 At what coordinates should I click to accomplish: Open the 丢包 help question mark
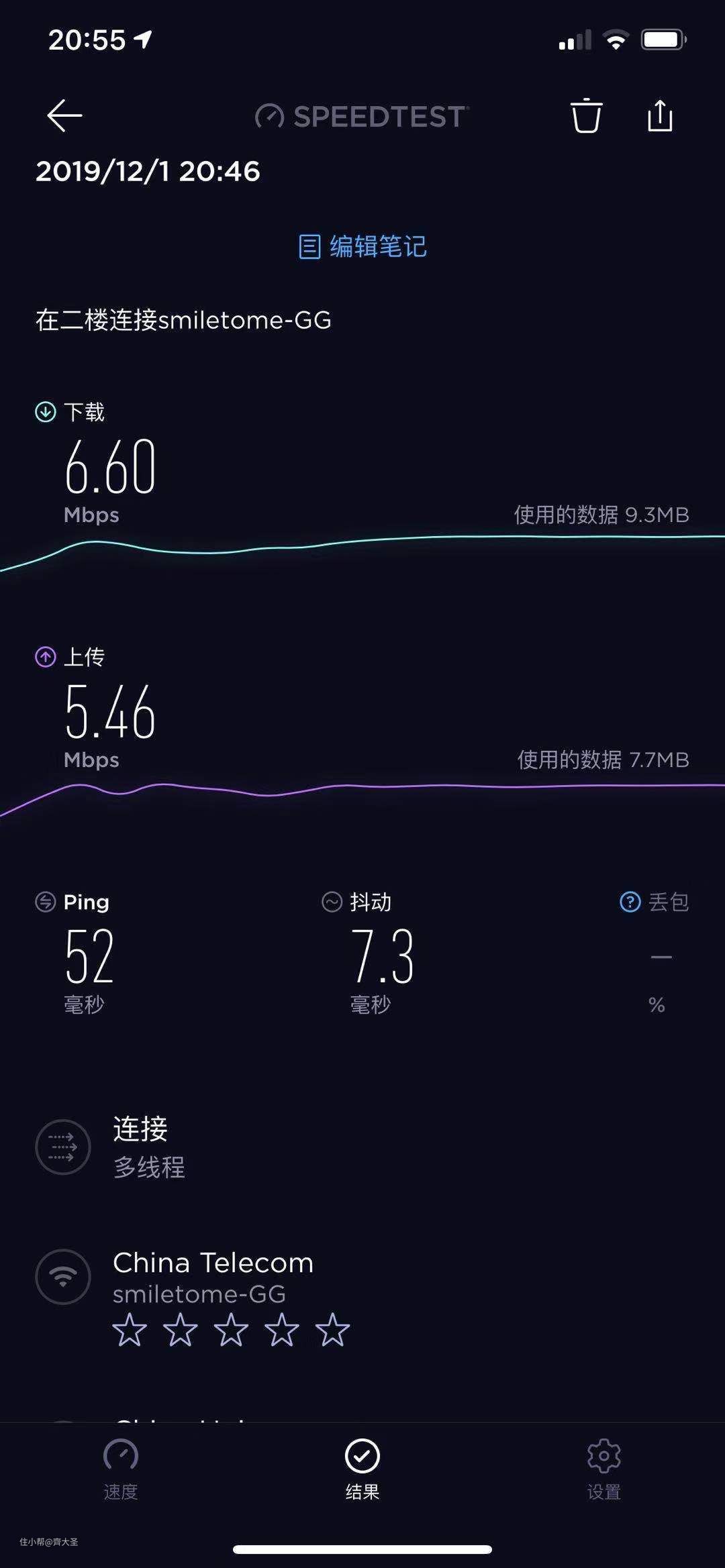point(630,902)
